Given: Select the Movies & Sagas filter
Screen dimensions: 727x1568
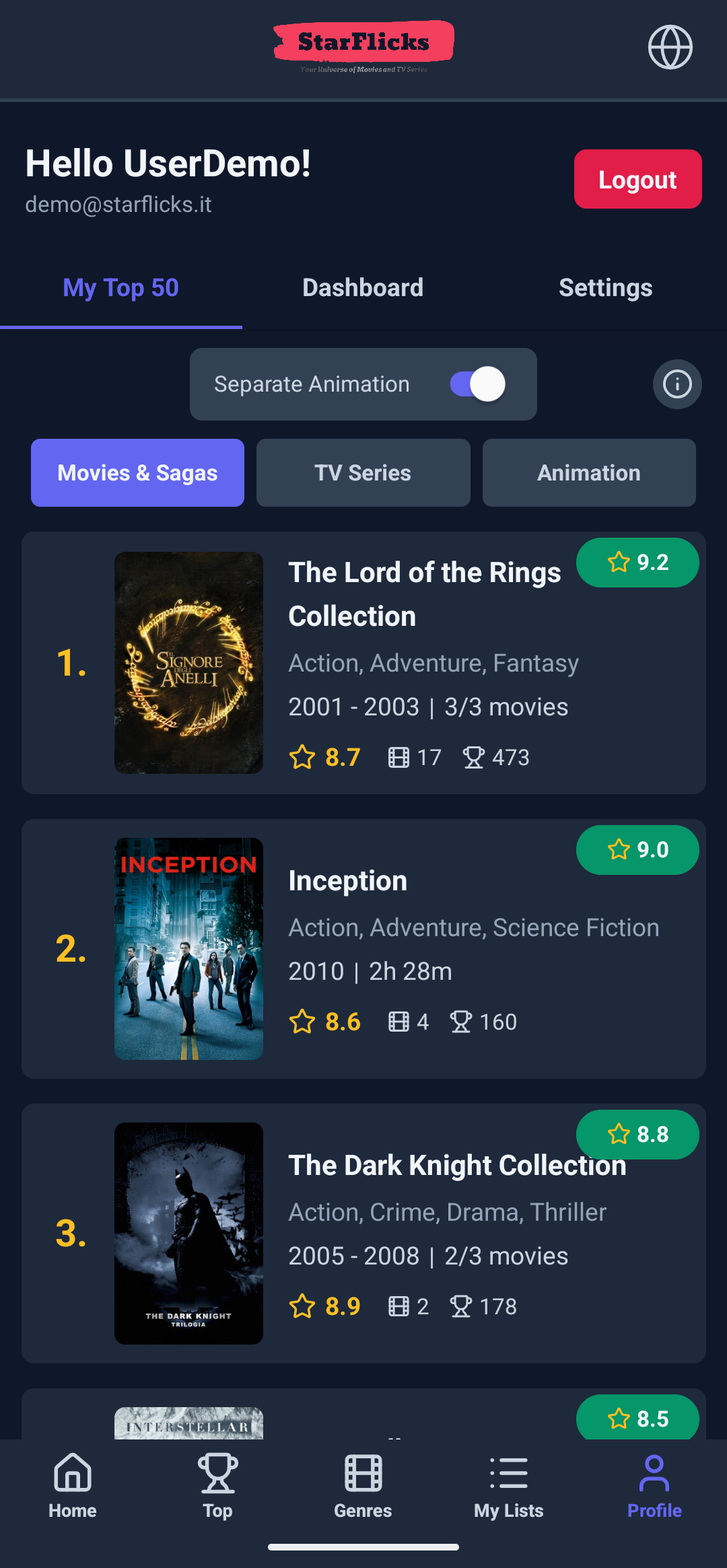Looking at the screenshot, I should click(137, 473).
